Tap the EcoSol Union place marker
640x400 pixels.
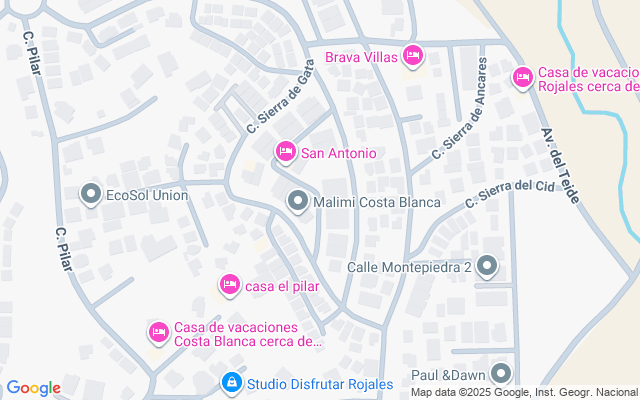click(91, 195)
